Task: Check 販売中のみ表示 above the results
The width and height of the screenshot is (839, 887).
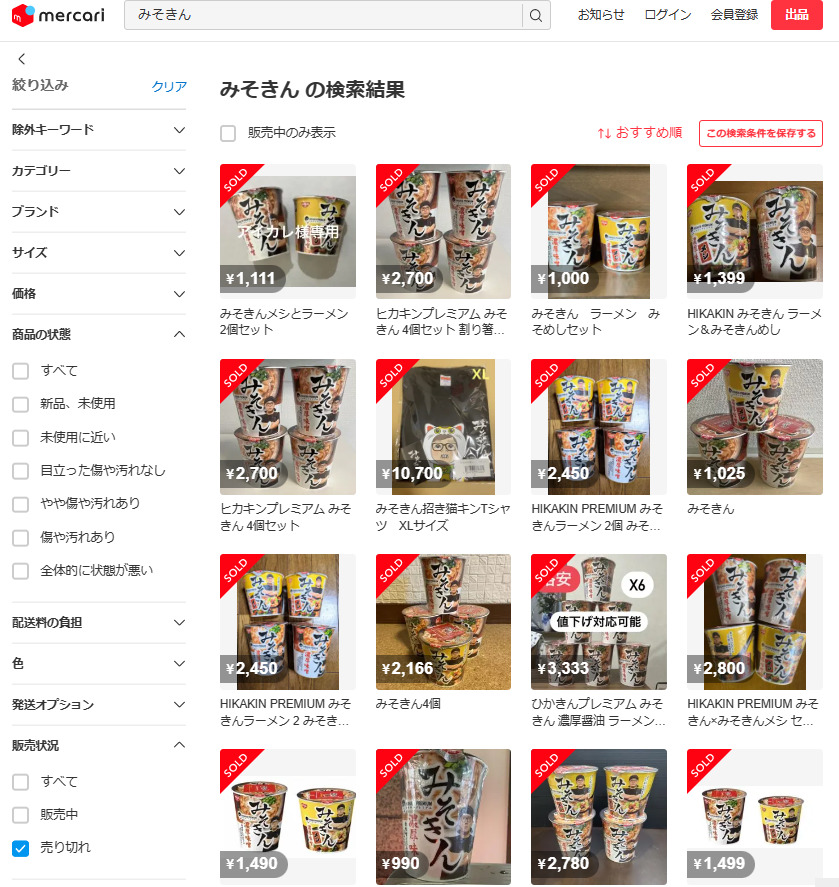Action: [x=229, y=133]
